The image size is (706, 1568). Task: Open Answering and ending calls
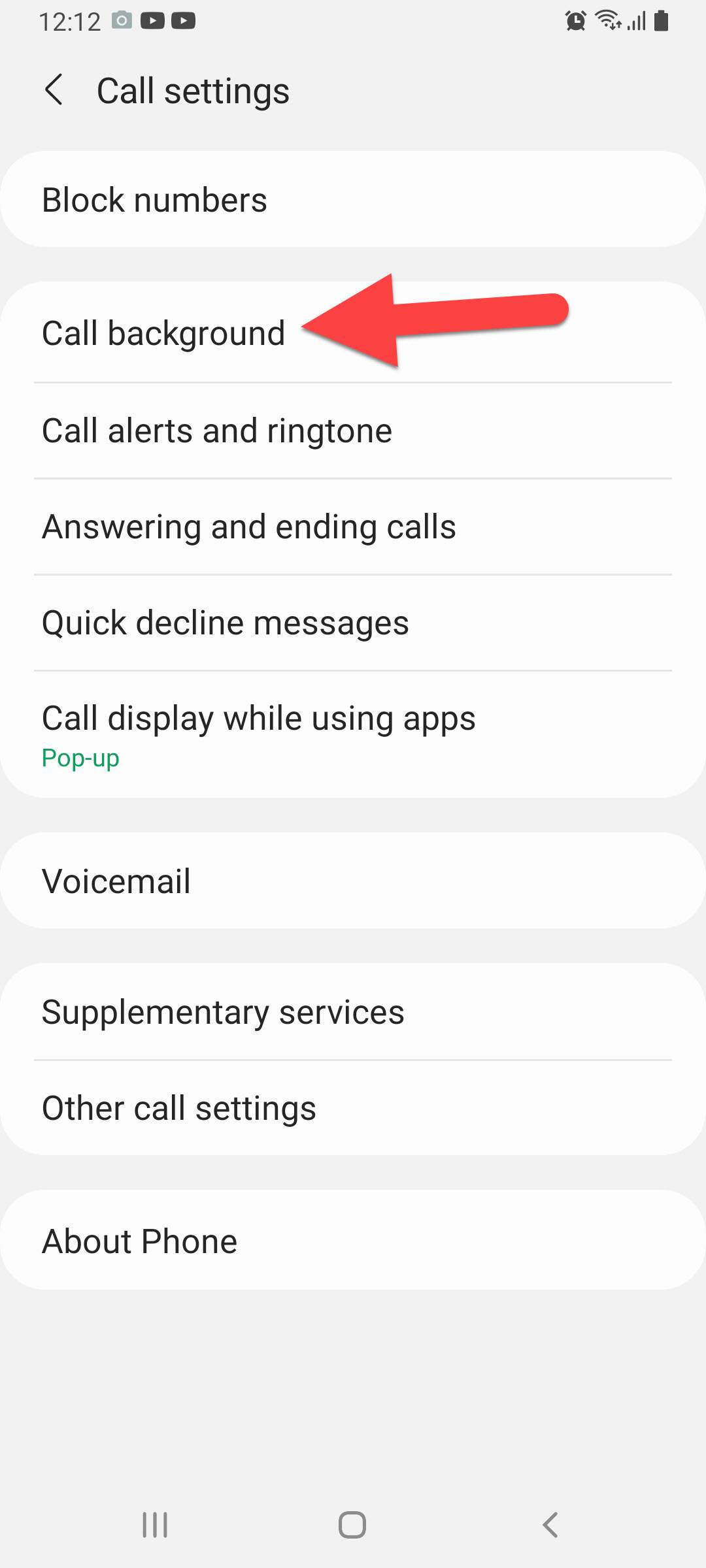(x=248, y=527)
